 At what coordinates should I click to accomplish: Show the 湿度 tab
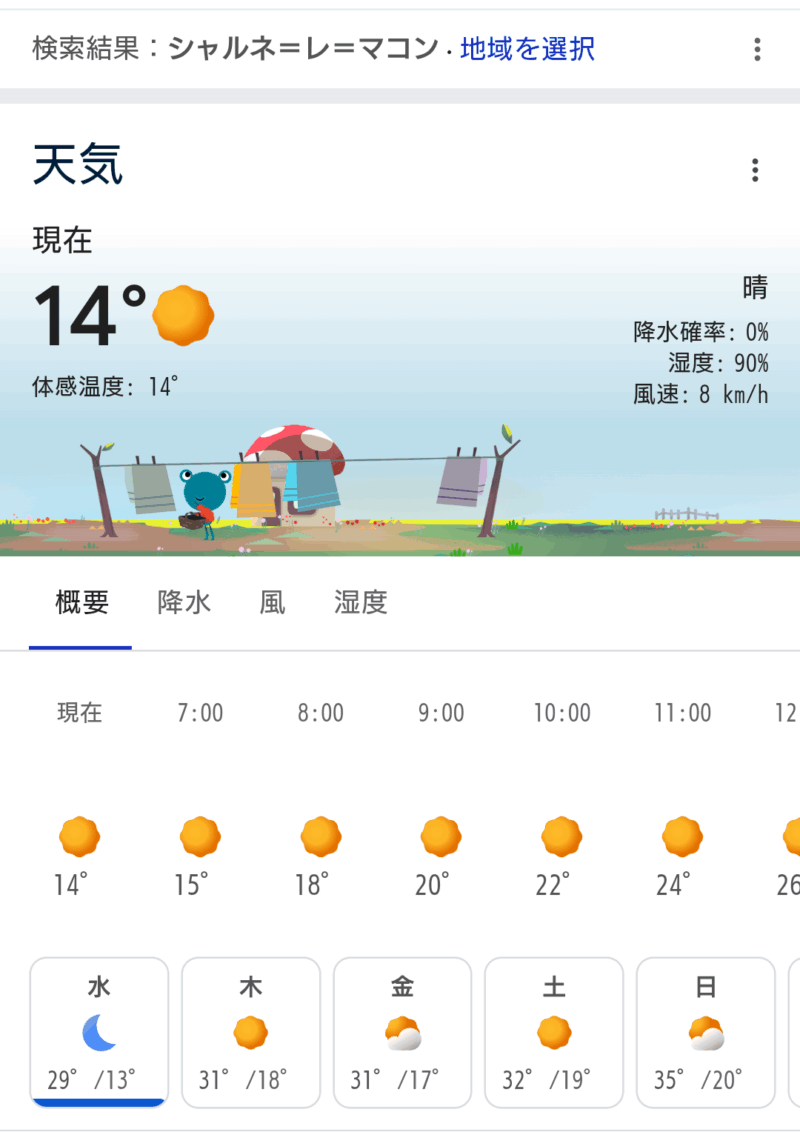click(360, 603)
